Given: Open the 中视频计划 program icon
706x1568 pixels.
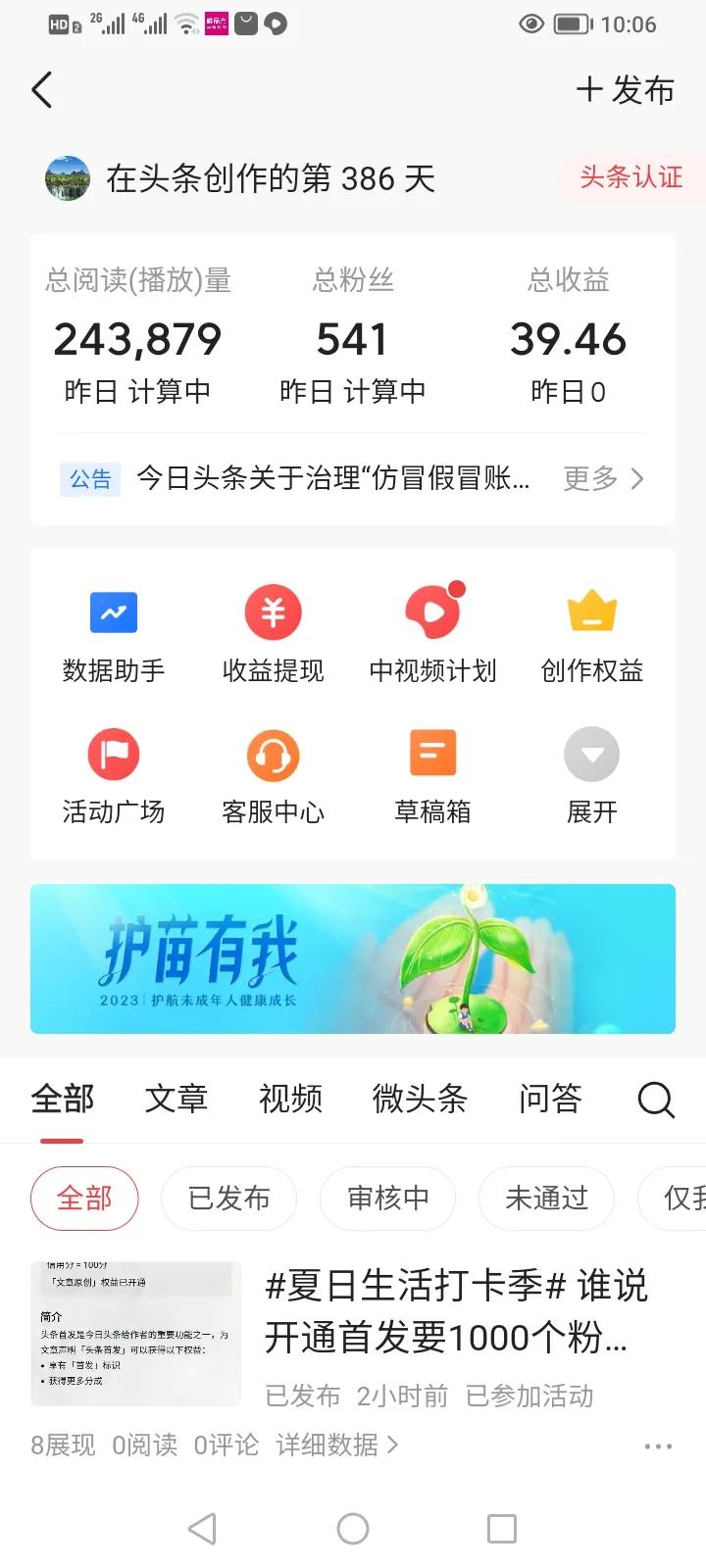Looking at the screenshot, I should pyautogui.click(x=431, y=632).
